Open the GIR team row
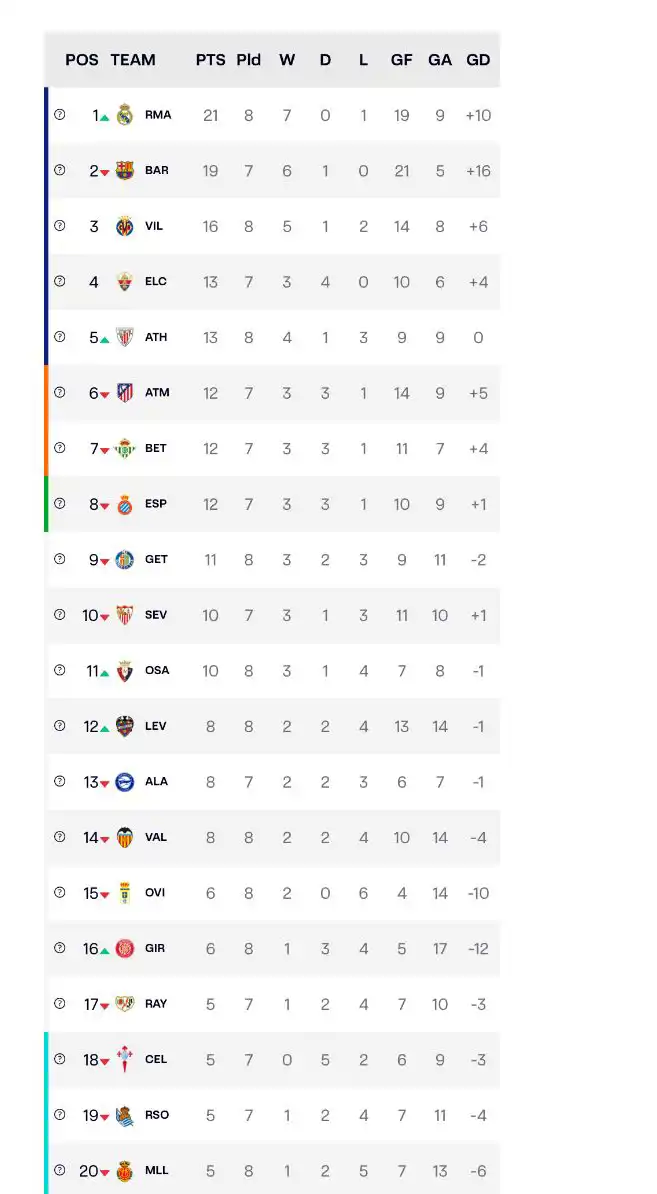Screen dimensions: 657x1194 154,948
